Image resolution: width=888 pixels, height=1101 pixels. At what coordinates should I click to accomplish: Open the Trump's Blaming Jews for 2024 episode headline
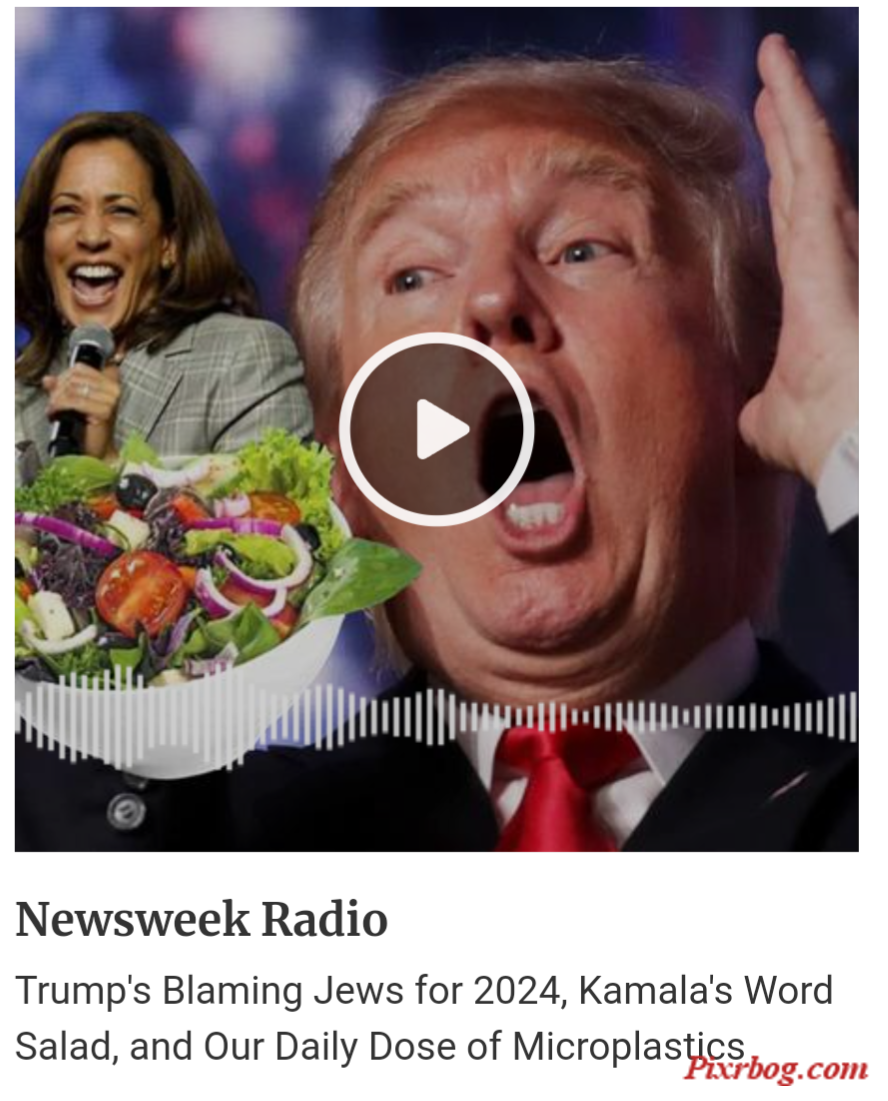pyautogui.click(x=423, y=1018)
